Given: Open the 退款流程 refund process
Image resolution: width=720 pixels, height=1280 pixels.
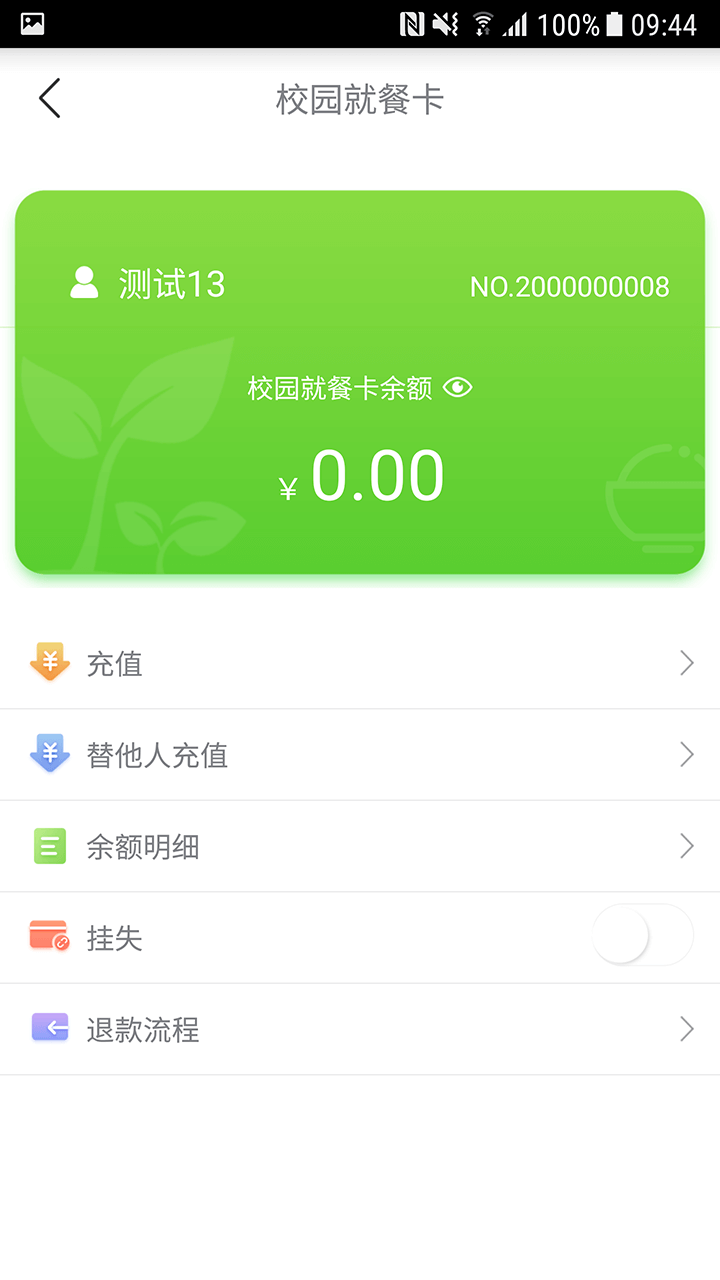Looking at the screenshot, I should tap(360, 1029).
